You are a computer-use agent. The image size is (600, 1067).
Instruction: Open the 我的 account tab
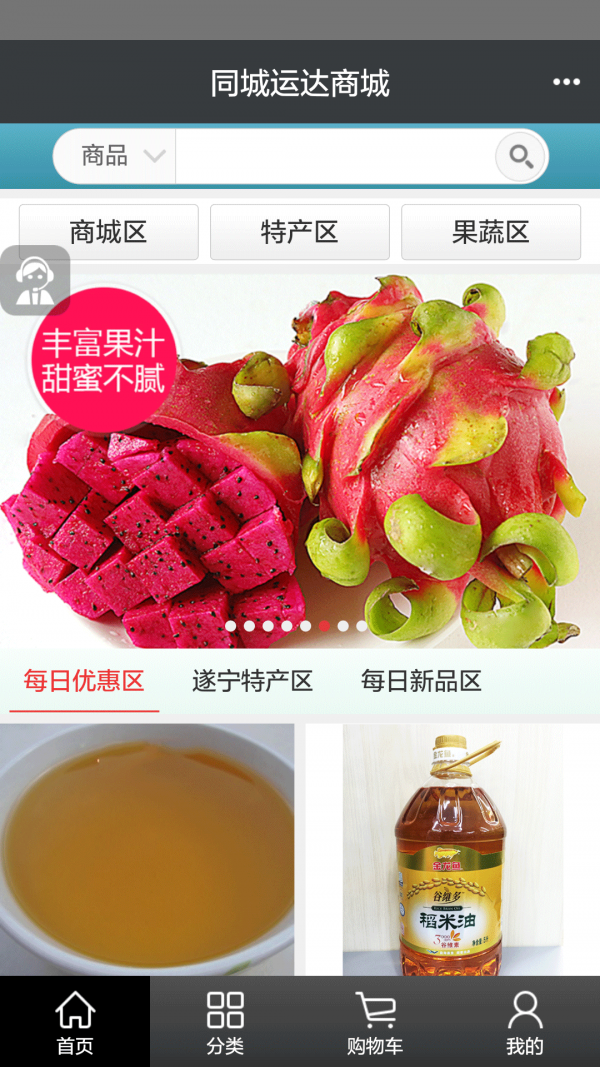point(525,1022)
